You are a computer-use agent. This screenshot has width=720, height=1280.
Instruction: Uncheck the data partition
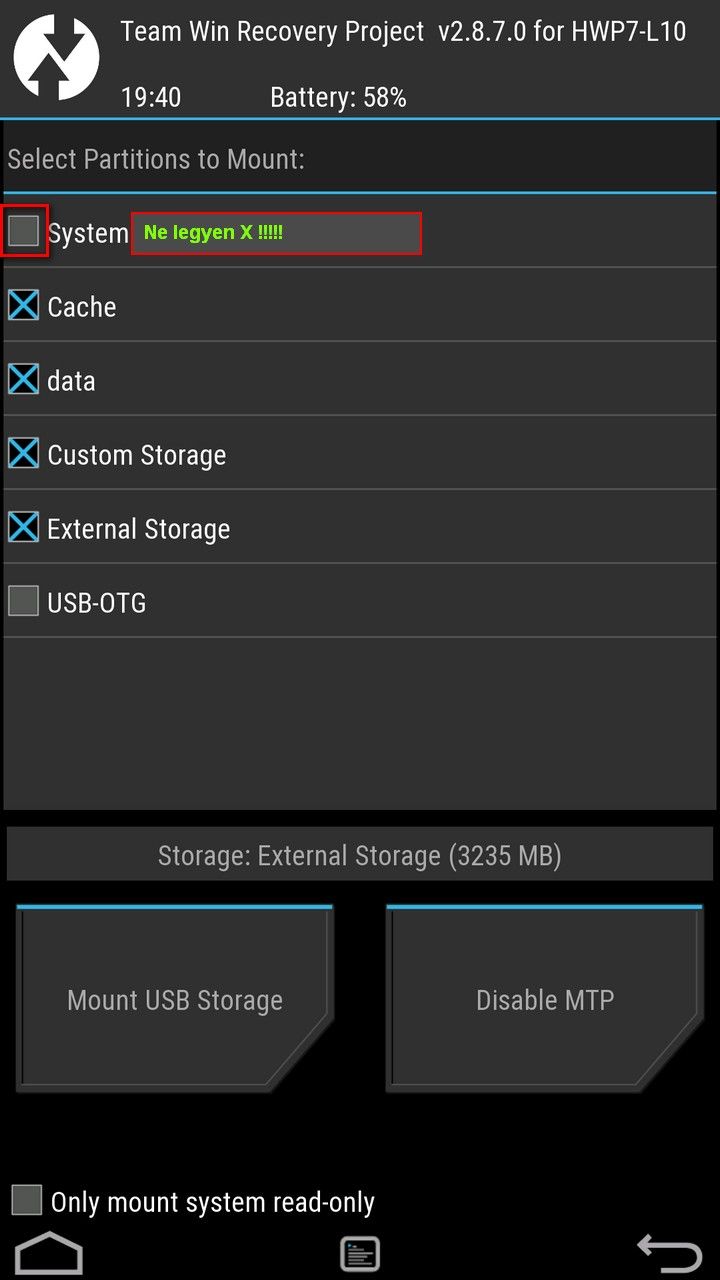click(24, 380)
